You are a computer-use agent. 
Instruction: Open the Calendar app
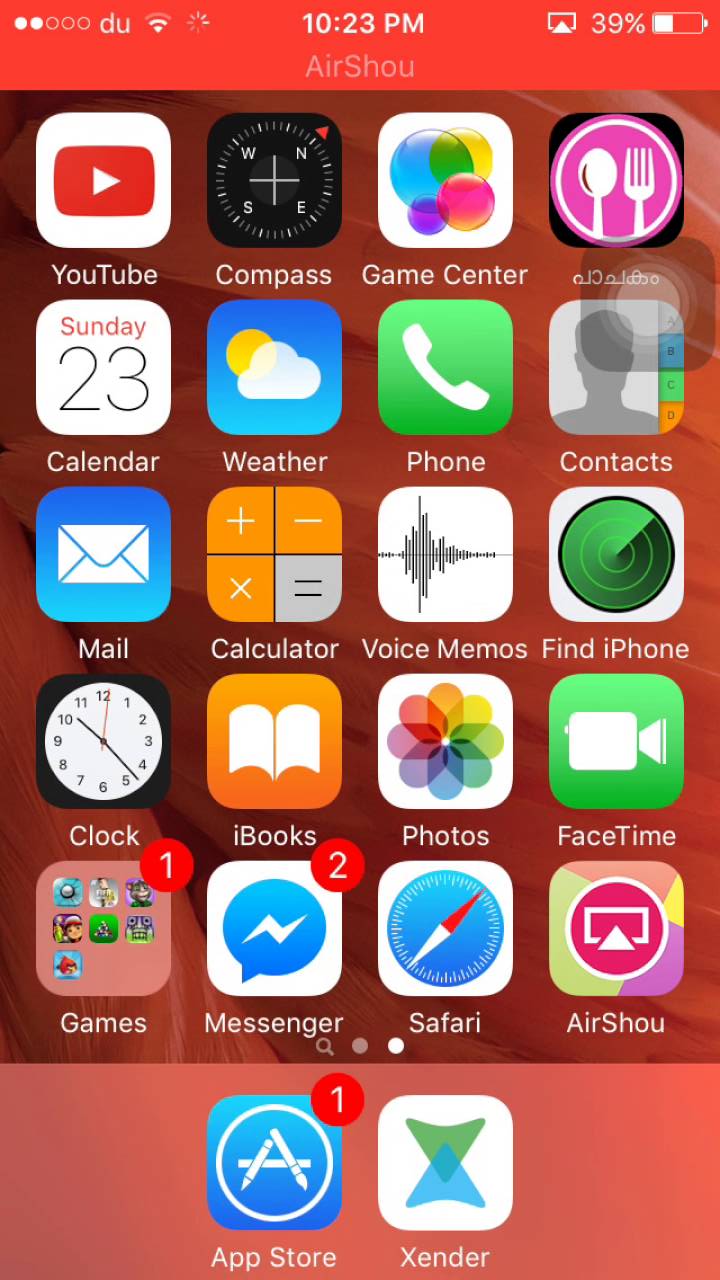[103, 368]
